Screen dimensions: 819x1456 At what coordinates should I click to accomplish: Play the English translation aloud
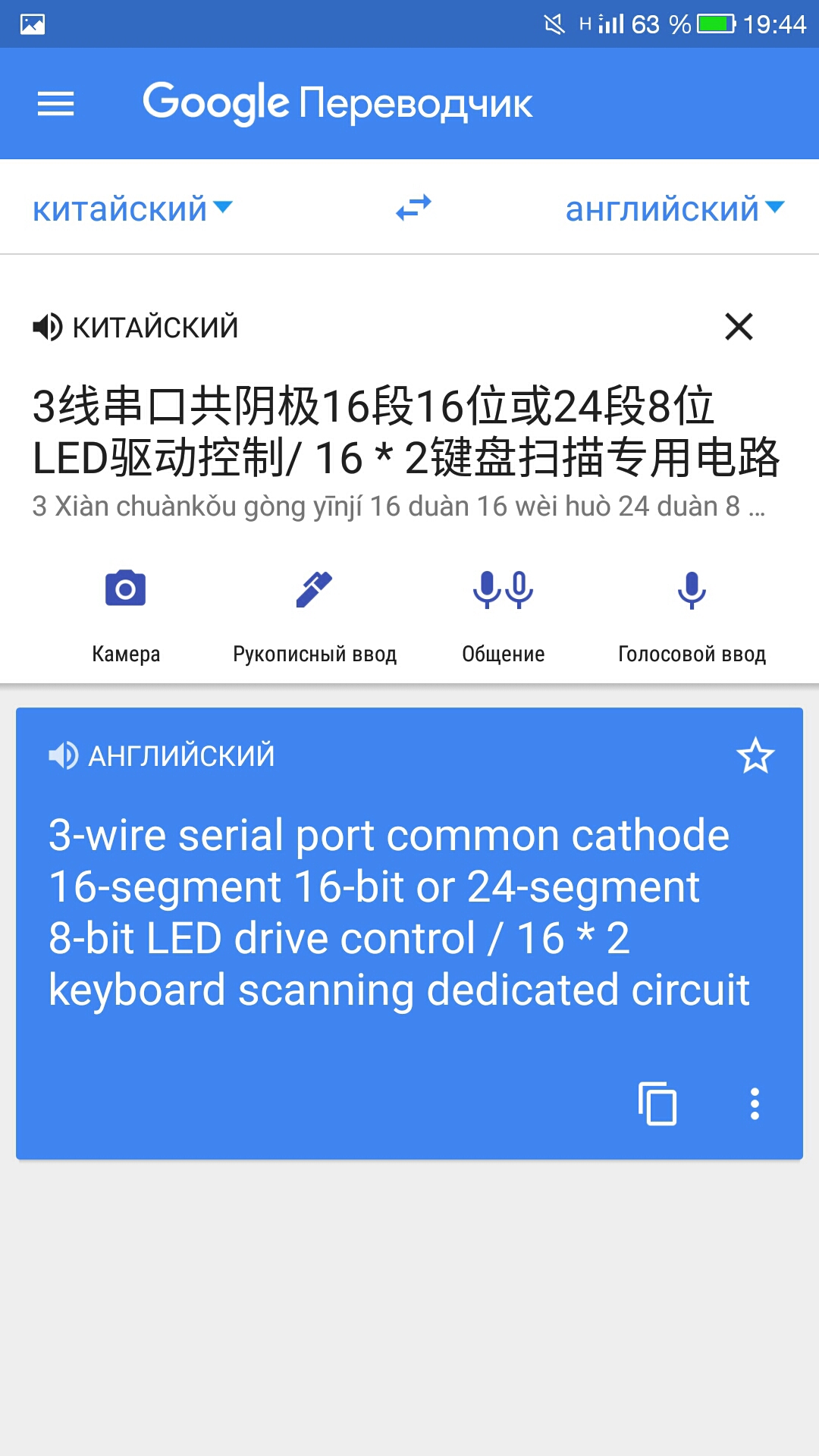coord(64,755)
